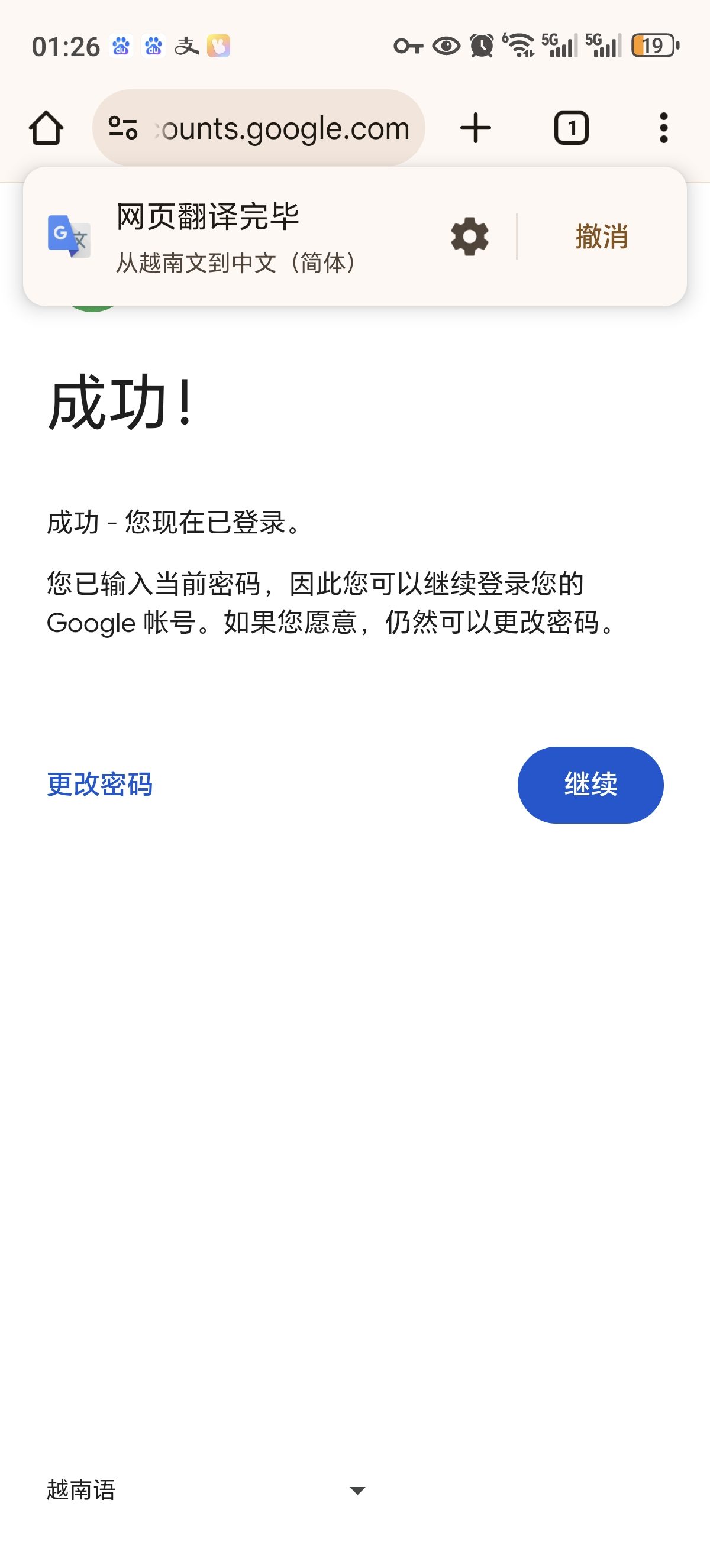710x1568 pixels.
Task: Expand the 越南语 language dropdown
Action: click(x=206, y=1489)
